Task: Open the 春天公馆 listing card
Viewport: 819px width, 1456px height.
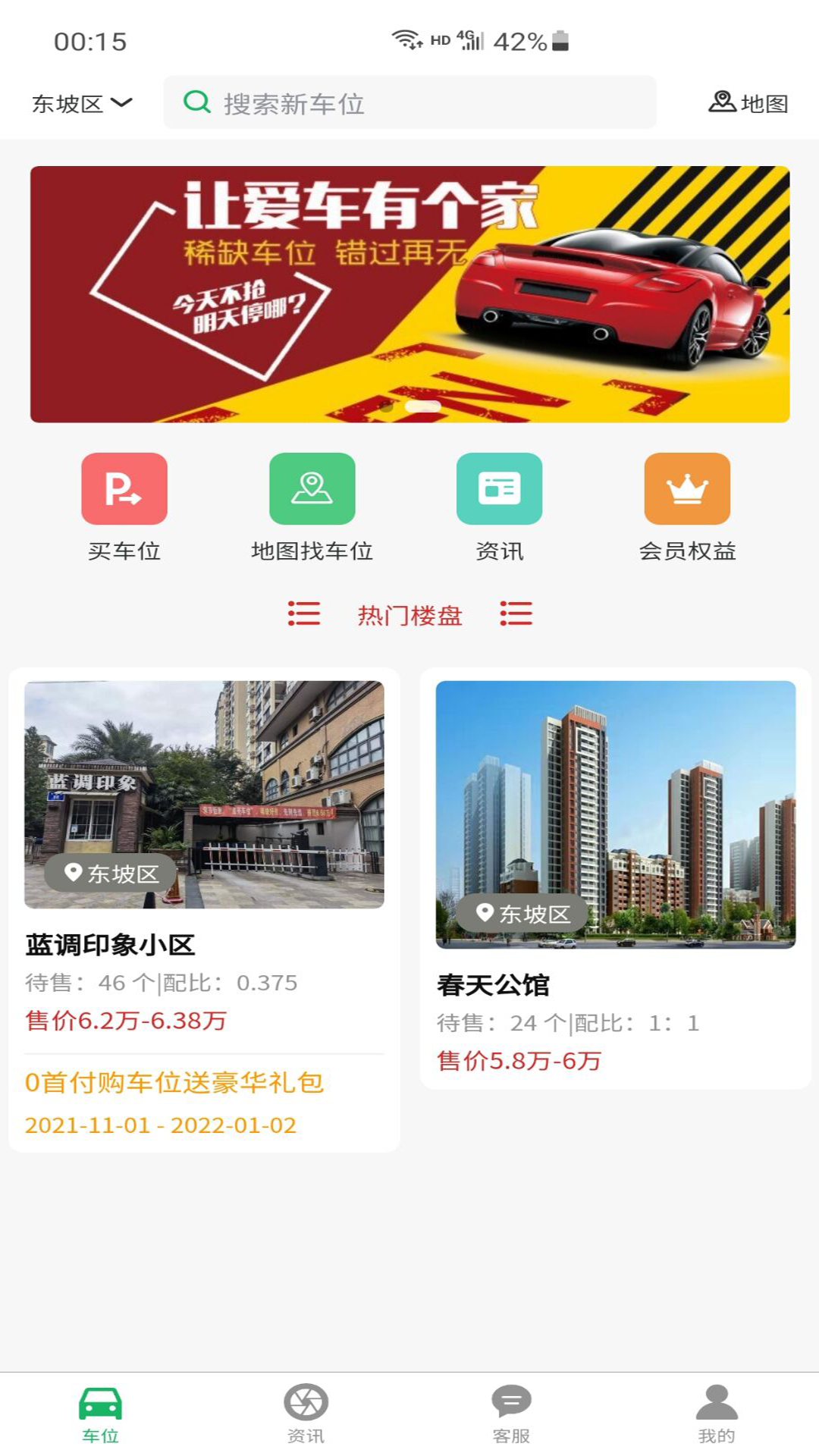Action: click(x=615, y=878)
